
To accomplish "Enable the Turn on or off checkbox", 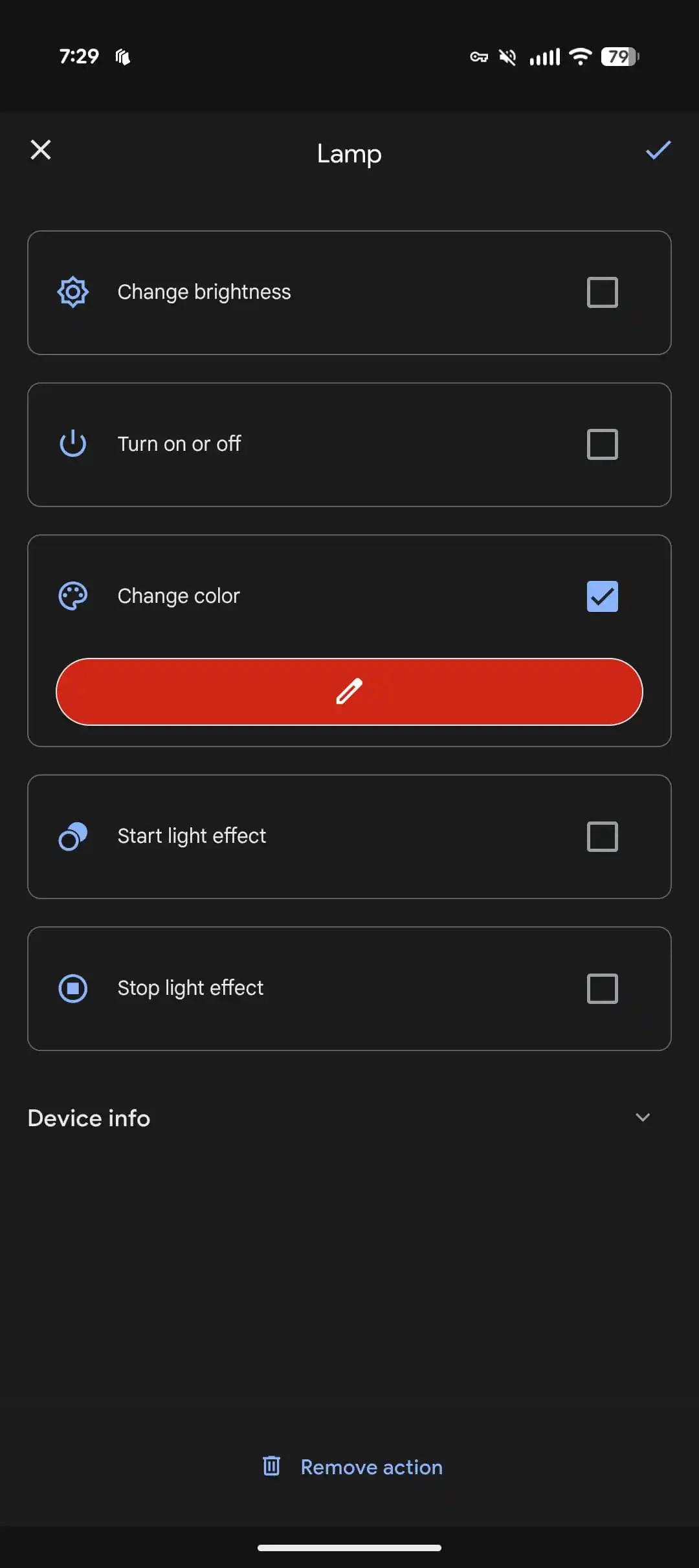I will tap(602, 444).
